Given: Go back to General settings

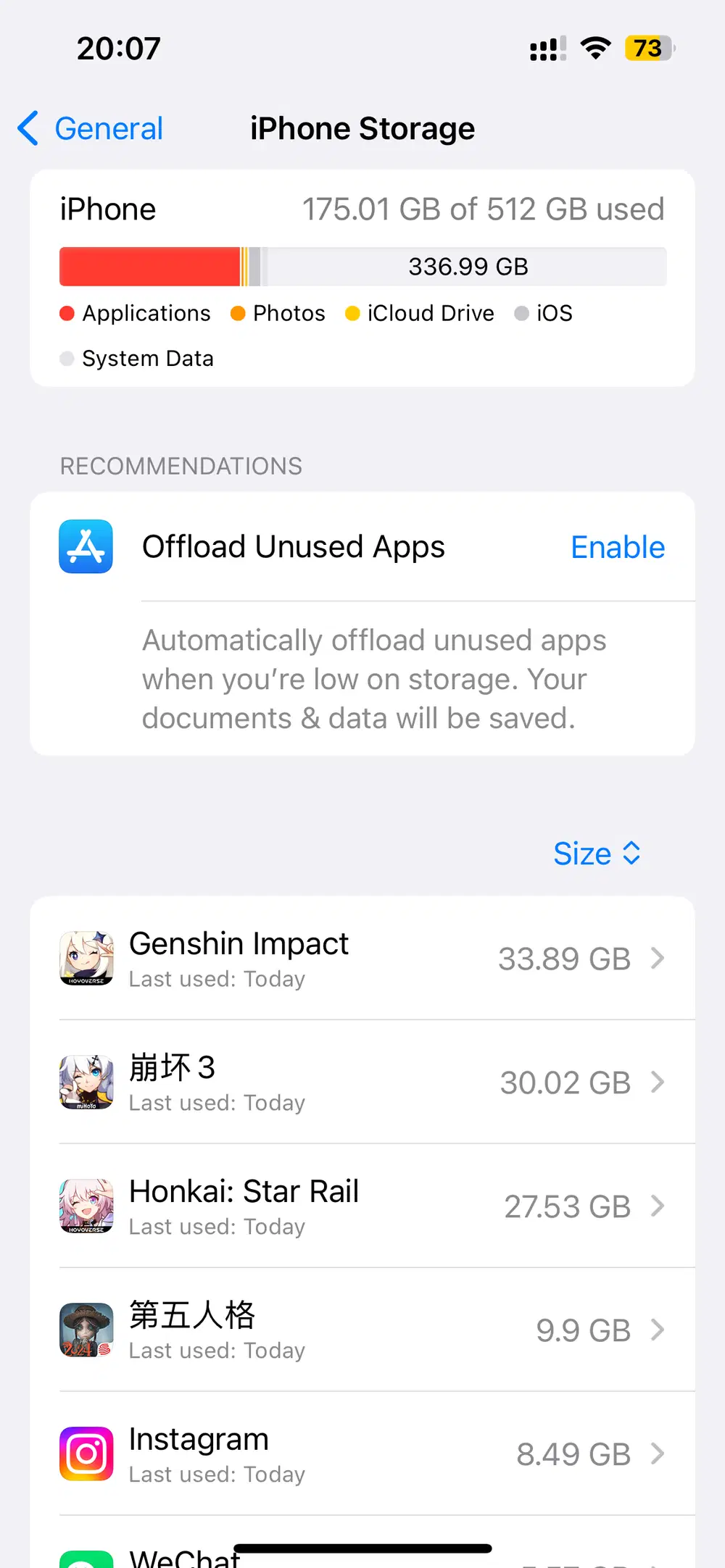Looking at the screenshot, I should point(91,129).
